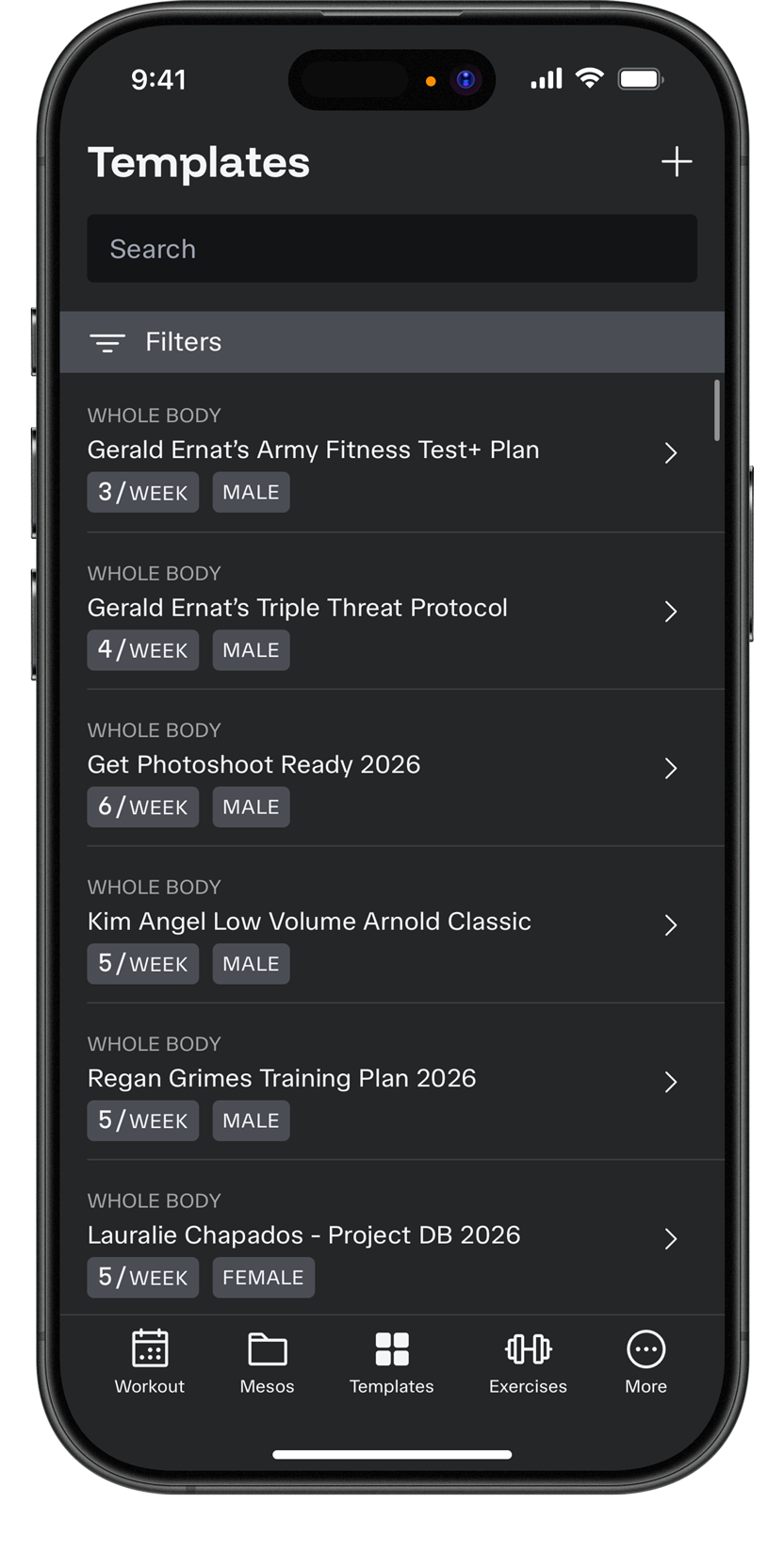Tap the Search field

(391, 249)
